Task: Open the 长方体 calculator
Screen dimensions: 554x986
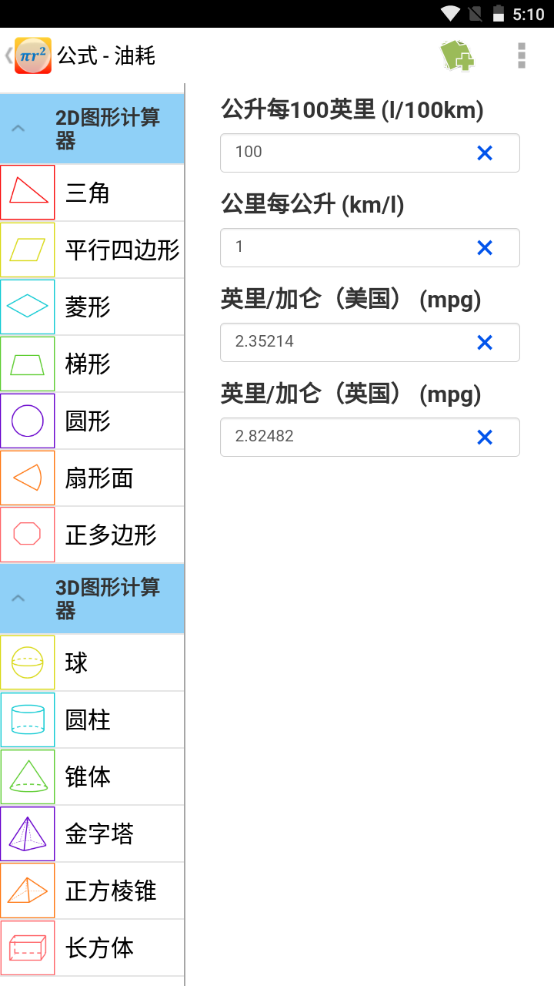Action: pos(92,948)
